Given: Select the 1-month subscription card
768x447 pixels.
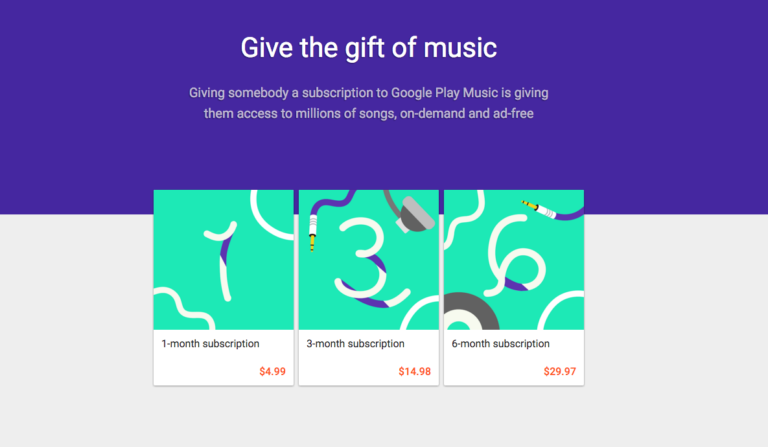Looking at the screenshot, I should coord(223,287).
